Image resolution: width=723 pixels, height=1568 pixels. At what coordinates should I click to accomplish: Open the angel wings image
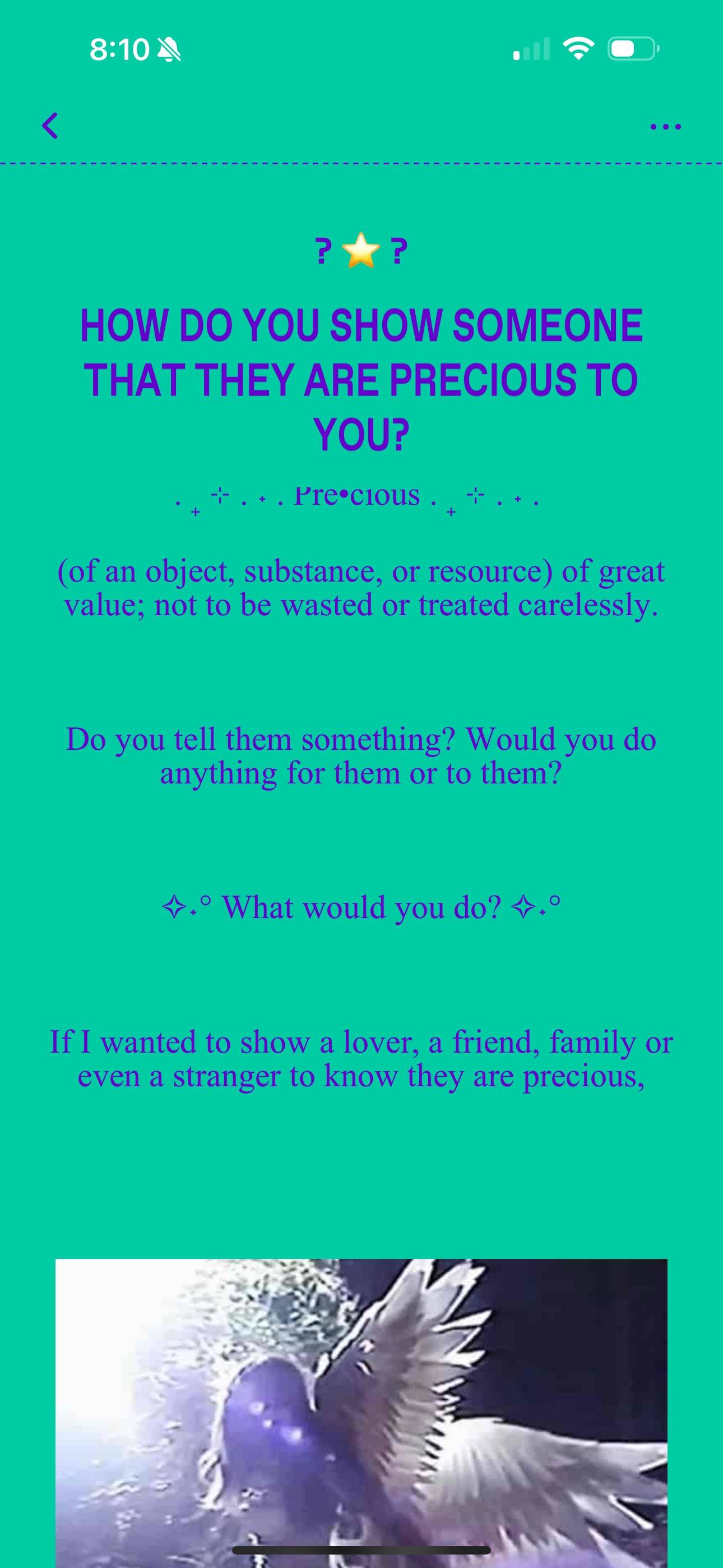point(361,1413)
